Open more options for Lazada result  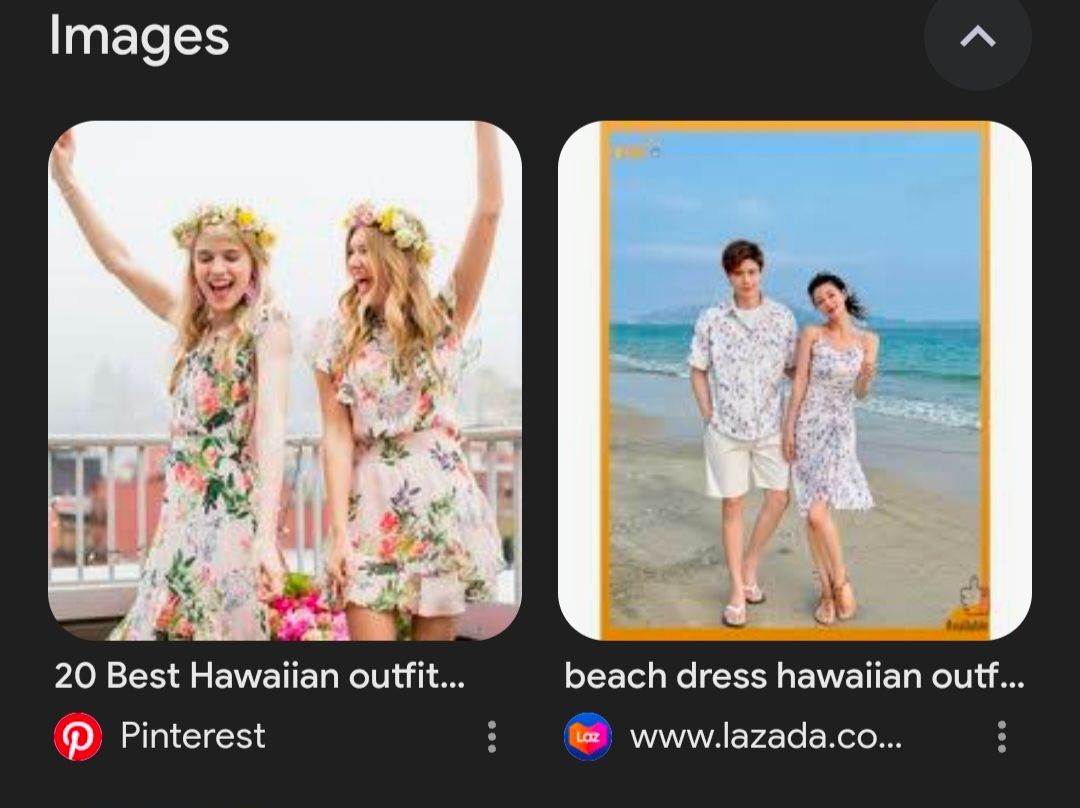click(1001, 737)
